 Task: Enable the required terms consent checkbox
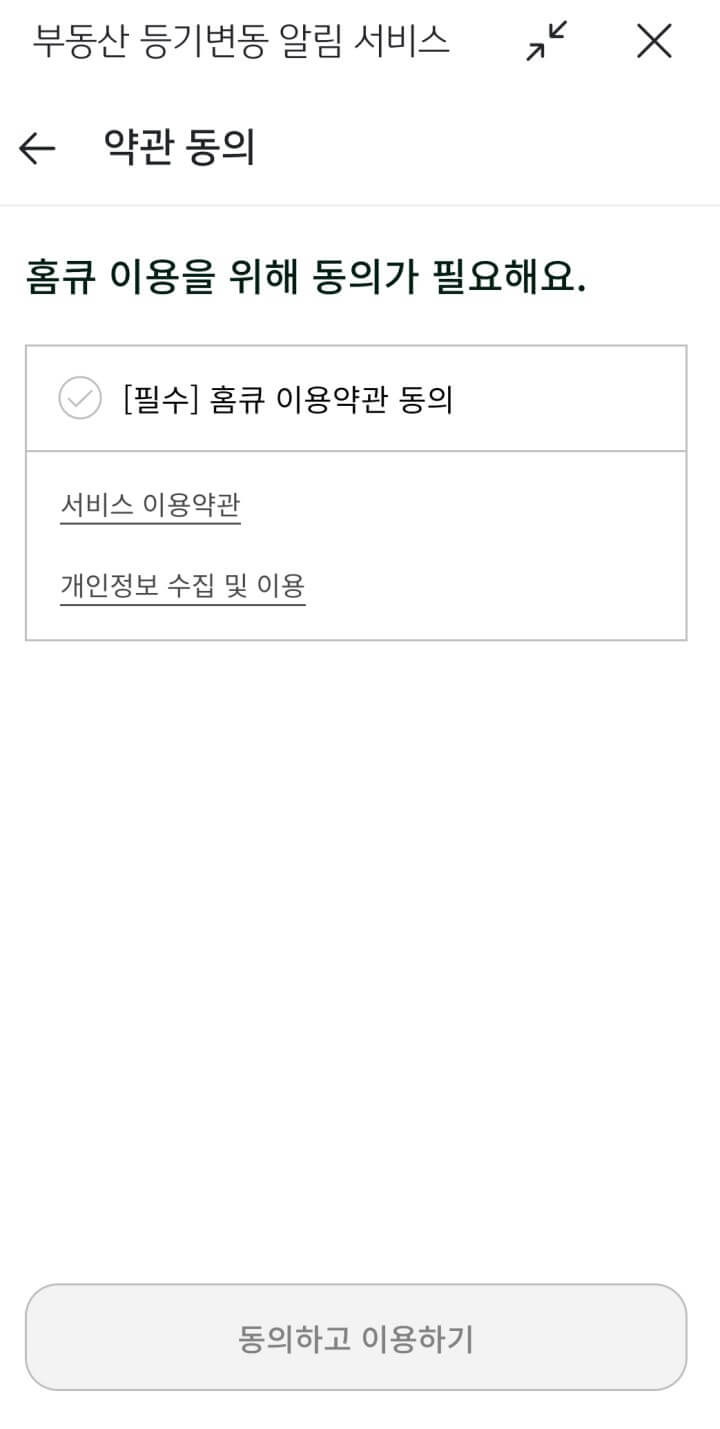pos(80,398)
